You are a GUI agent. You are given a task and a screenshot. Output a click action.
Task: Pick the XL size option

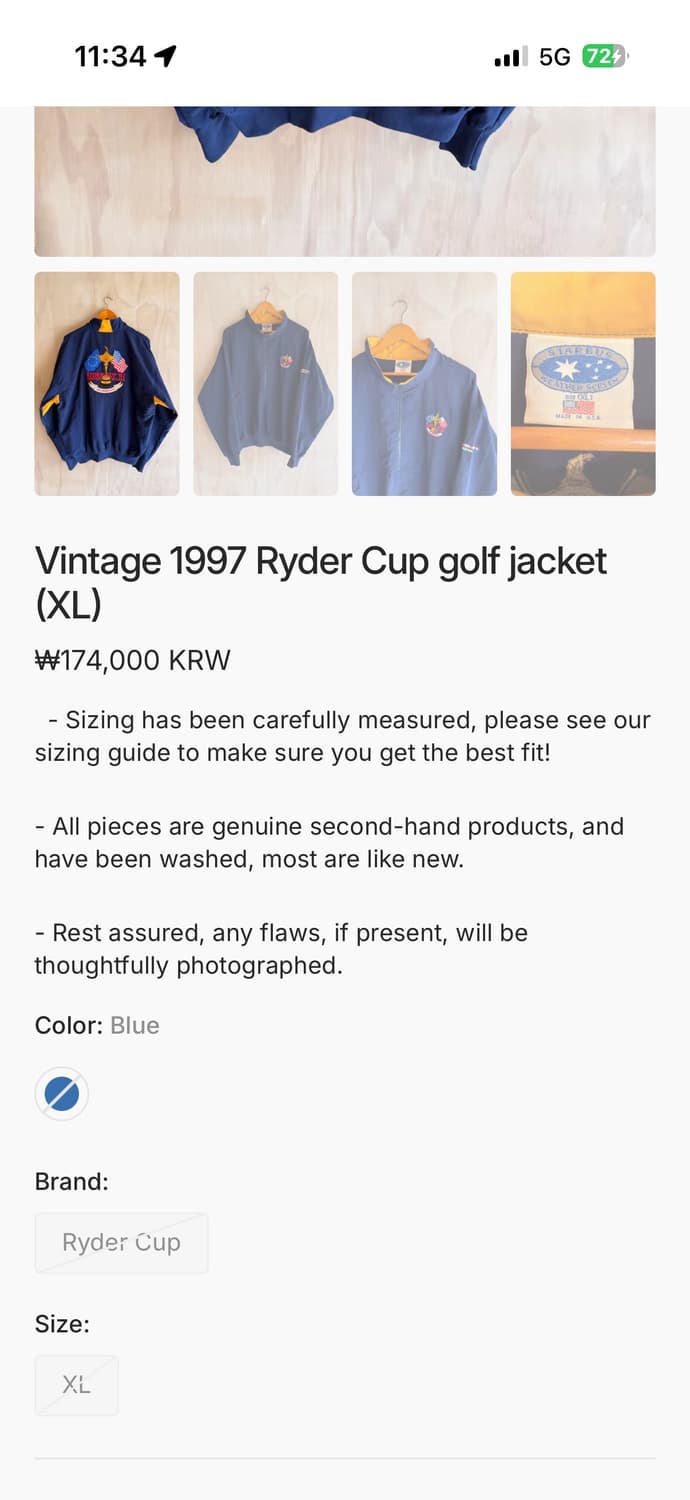pos(76,1385)
